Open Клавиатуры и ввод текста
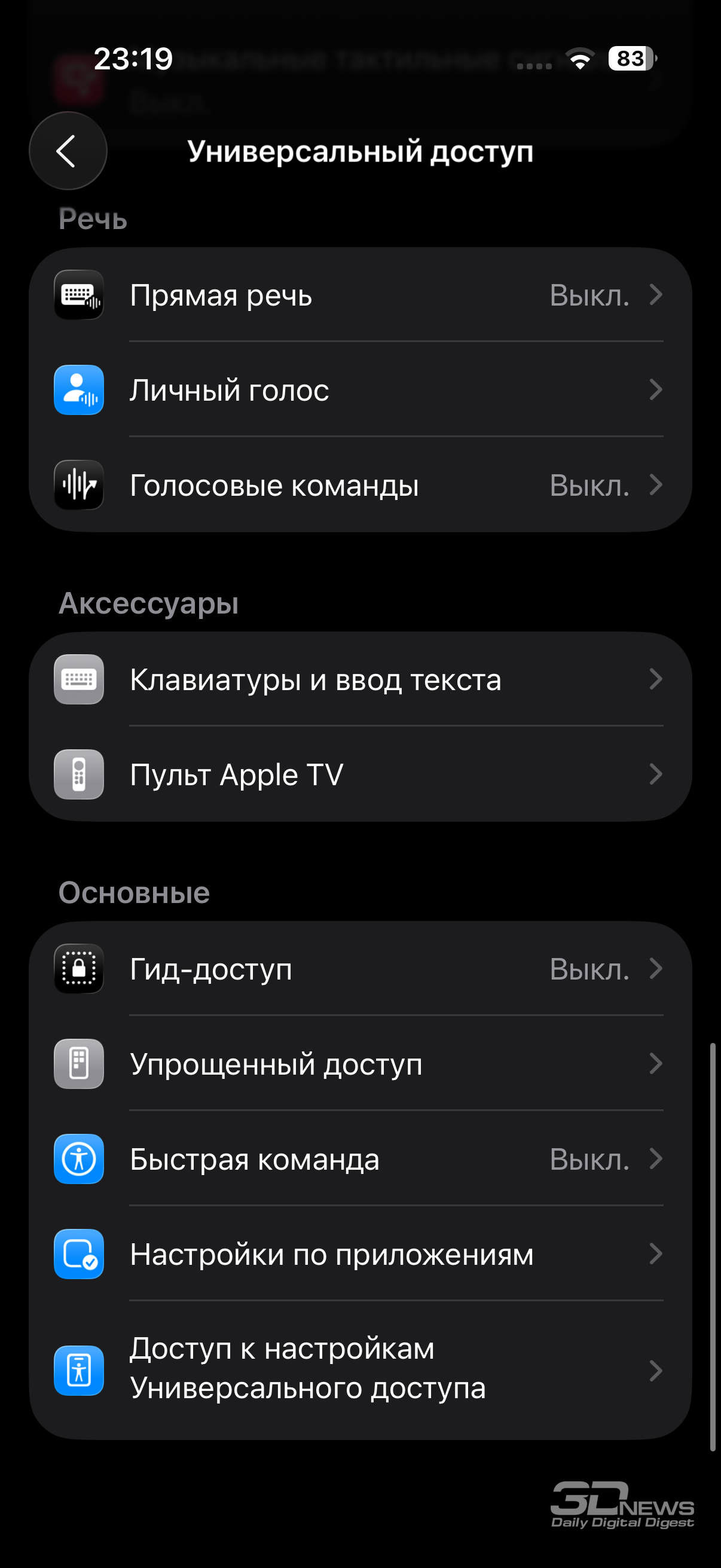The width and height of the screenshot is (721, 1568). tap(360, 679)
